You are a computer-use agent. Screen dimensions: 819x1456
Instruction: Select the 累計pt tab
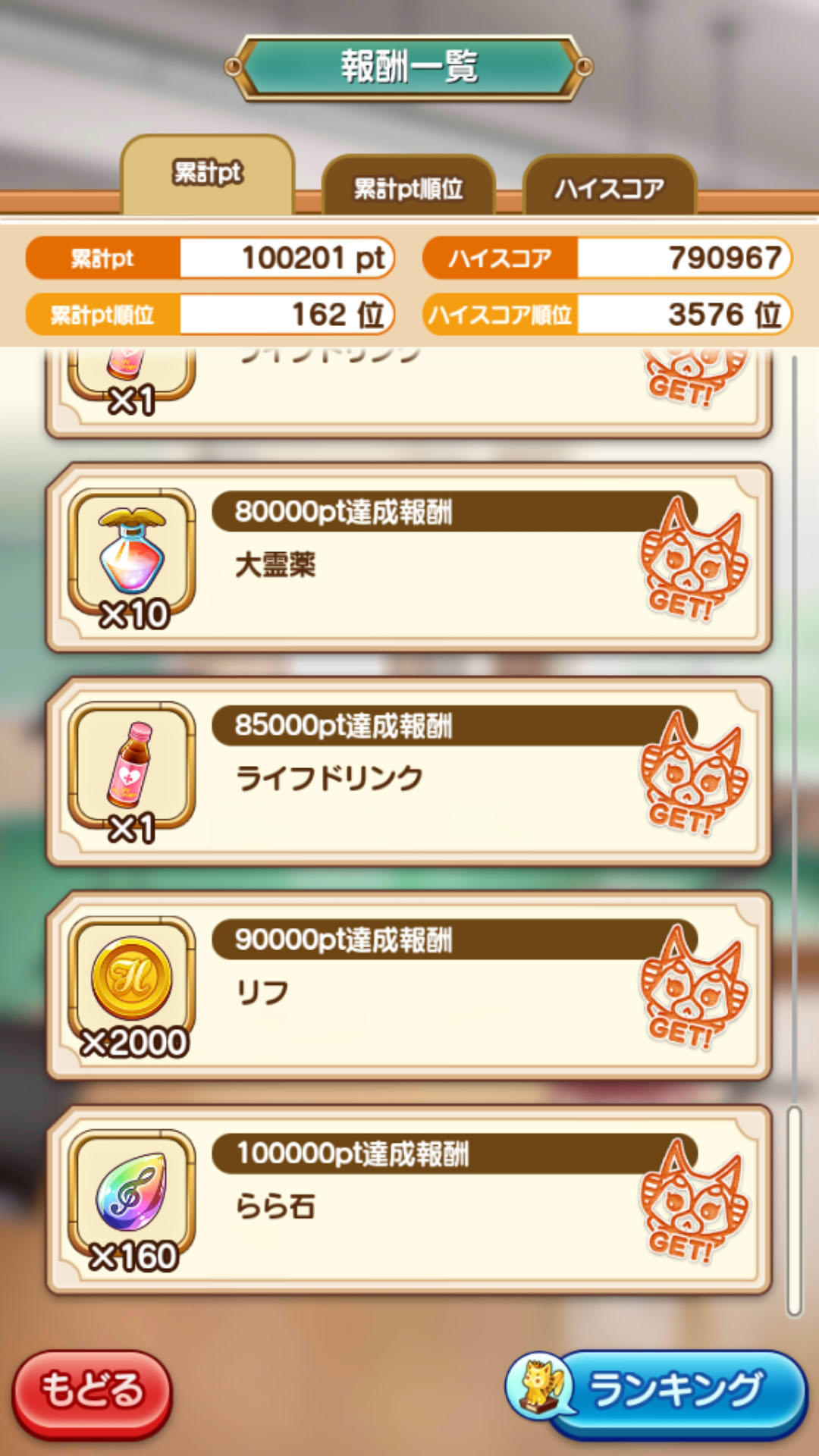click(x=207, y=174)
